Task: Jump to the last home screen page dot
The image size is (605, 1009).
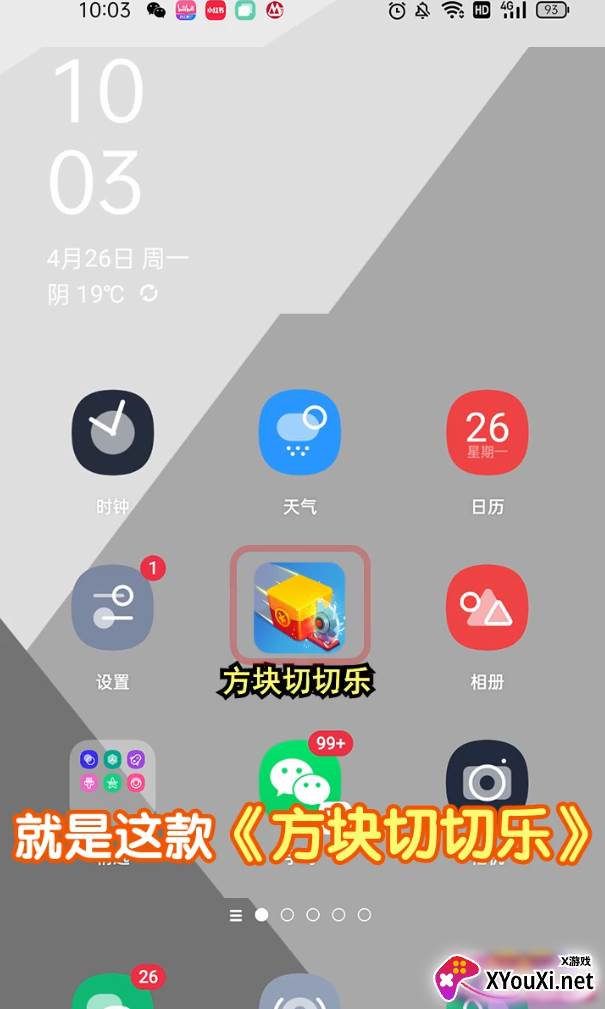Action: pos(364,914)
